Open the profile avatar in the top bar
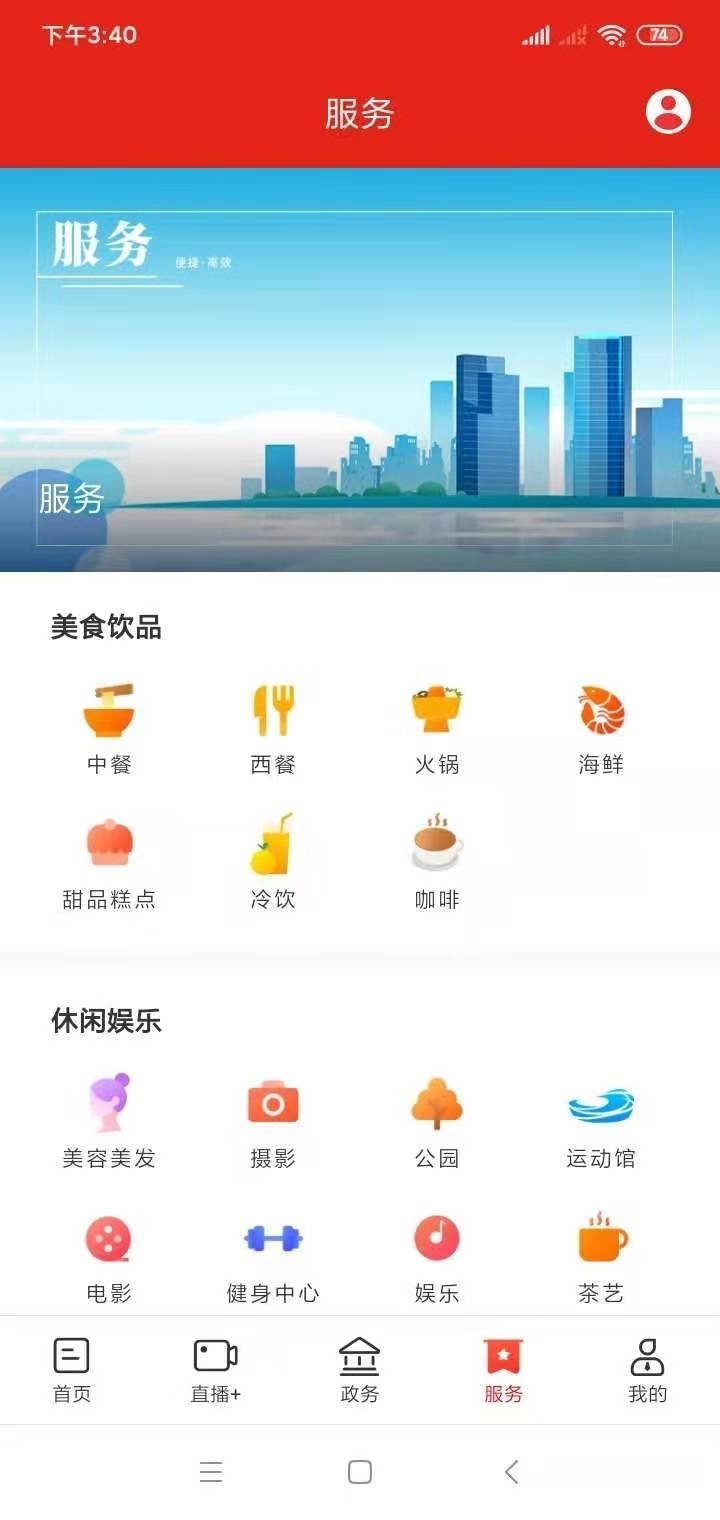Viewport: 720px width, 1520px height. coord(665,112)
